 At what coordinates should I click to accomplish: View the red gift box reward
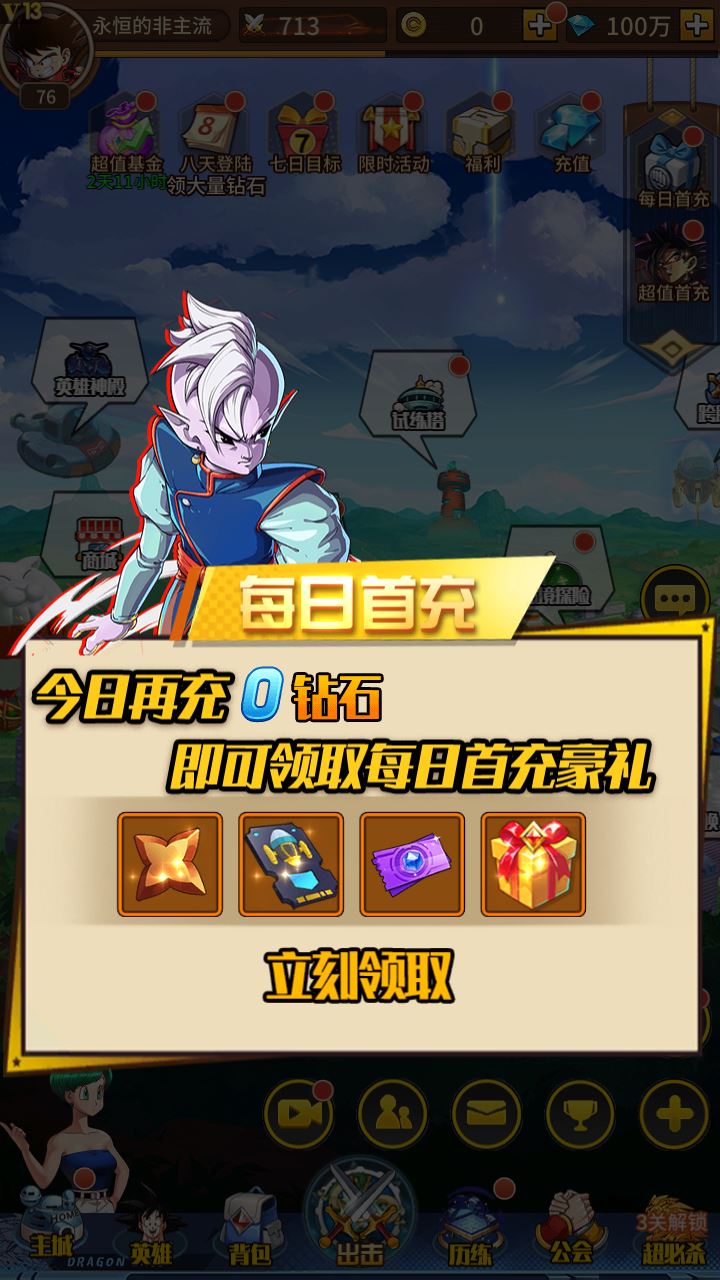[533, 864]
